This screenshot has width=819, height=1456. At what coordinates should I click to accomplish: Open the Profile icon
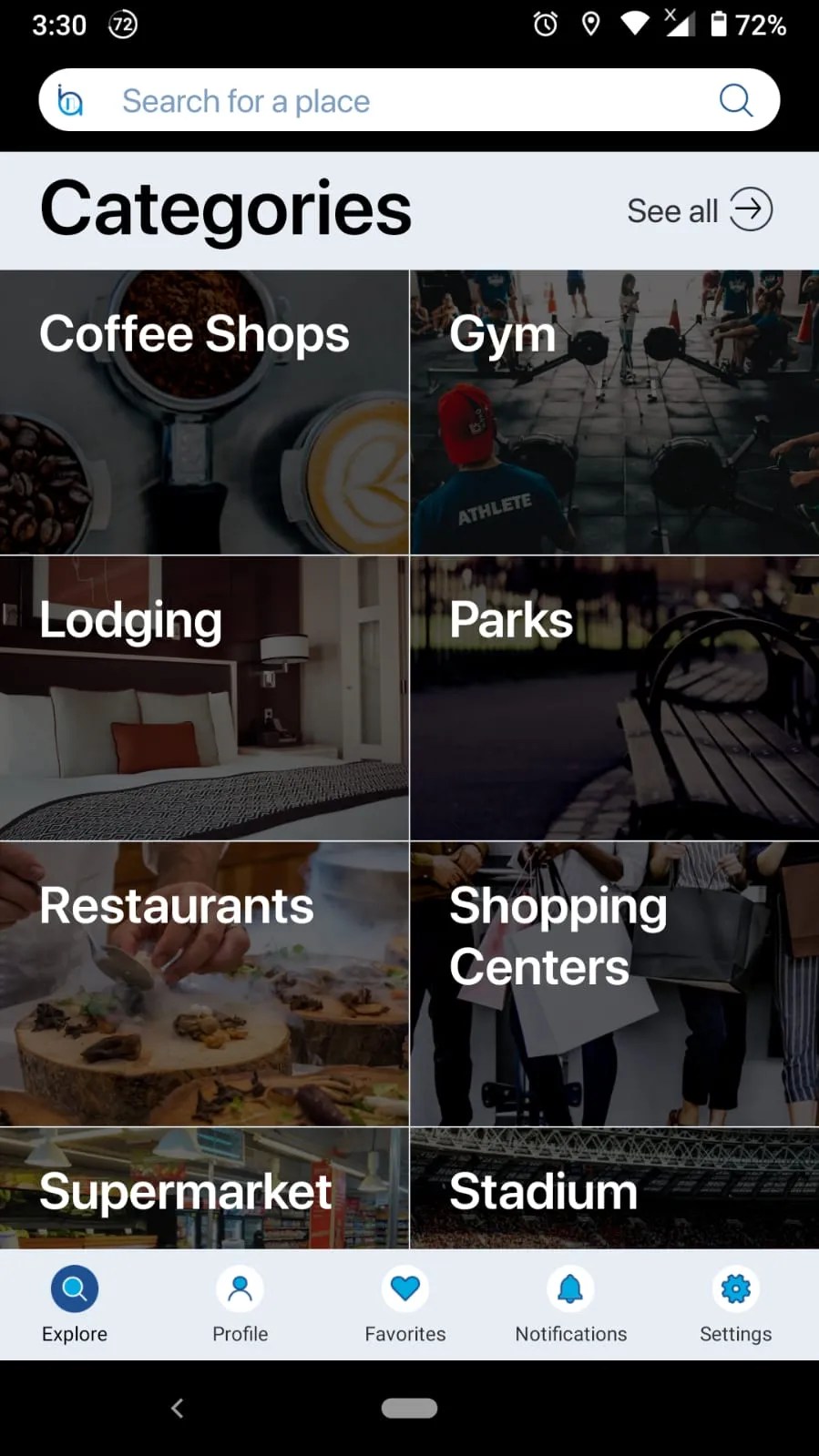coord(240,1288)
